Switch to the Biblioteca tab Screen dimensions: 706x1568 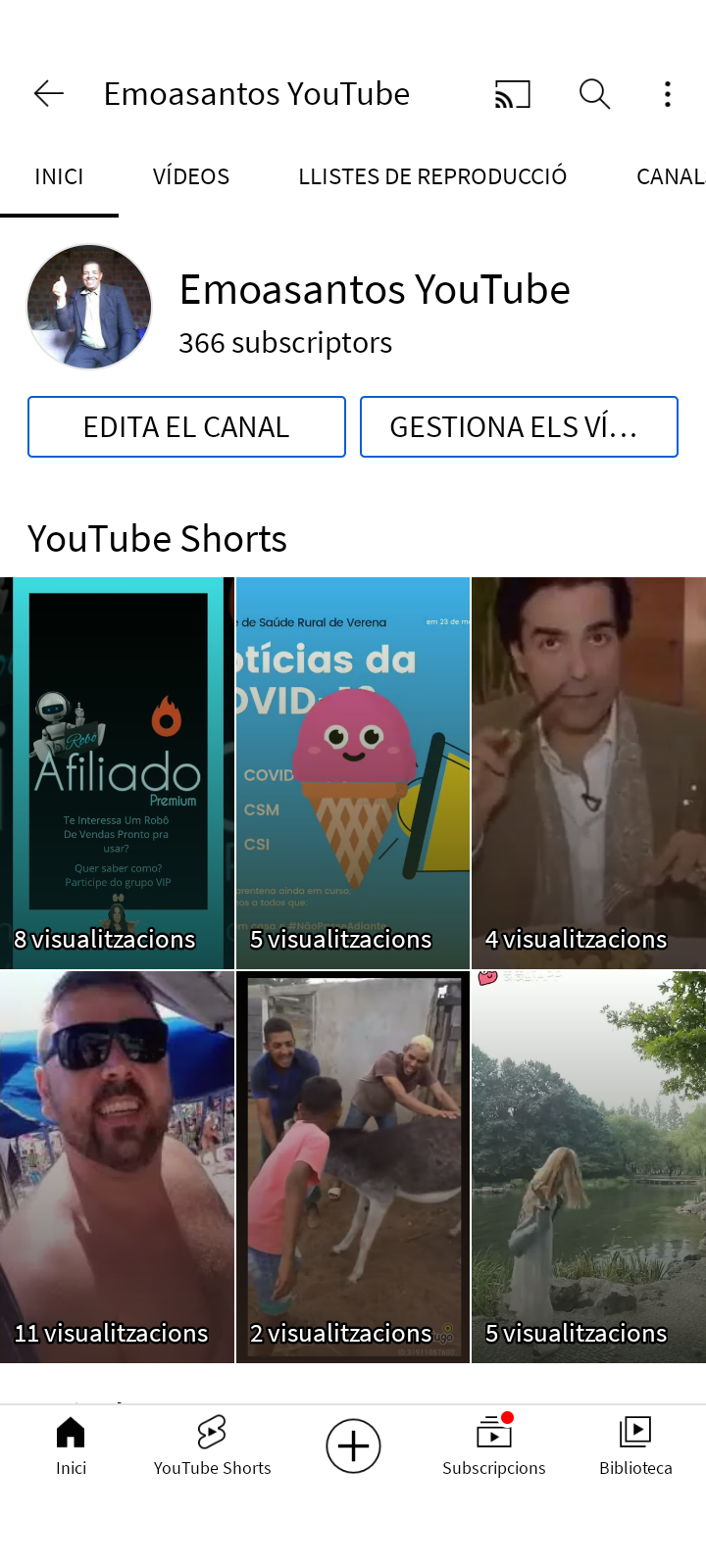point(635,1445)
